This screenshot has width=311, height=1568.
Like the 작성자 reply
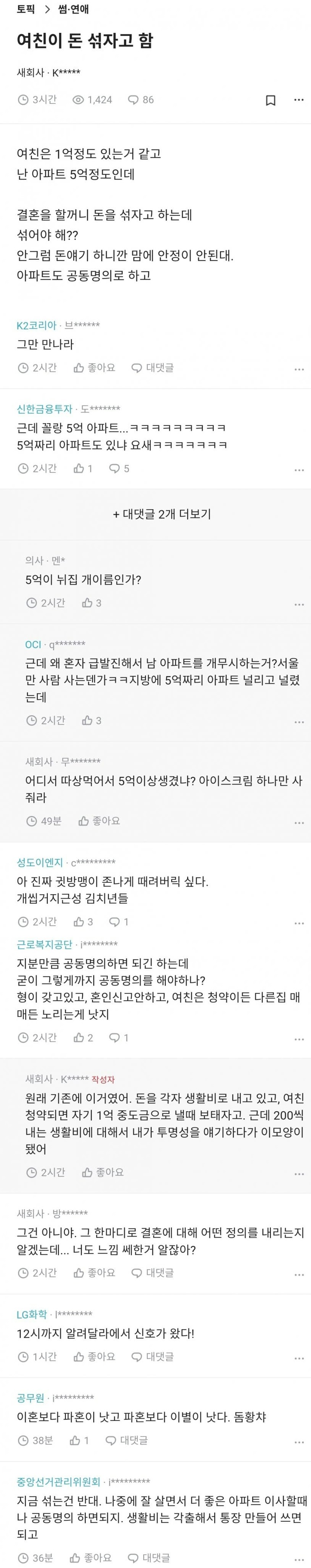click(103, 1172)
